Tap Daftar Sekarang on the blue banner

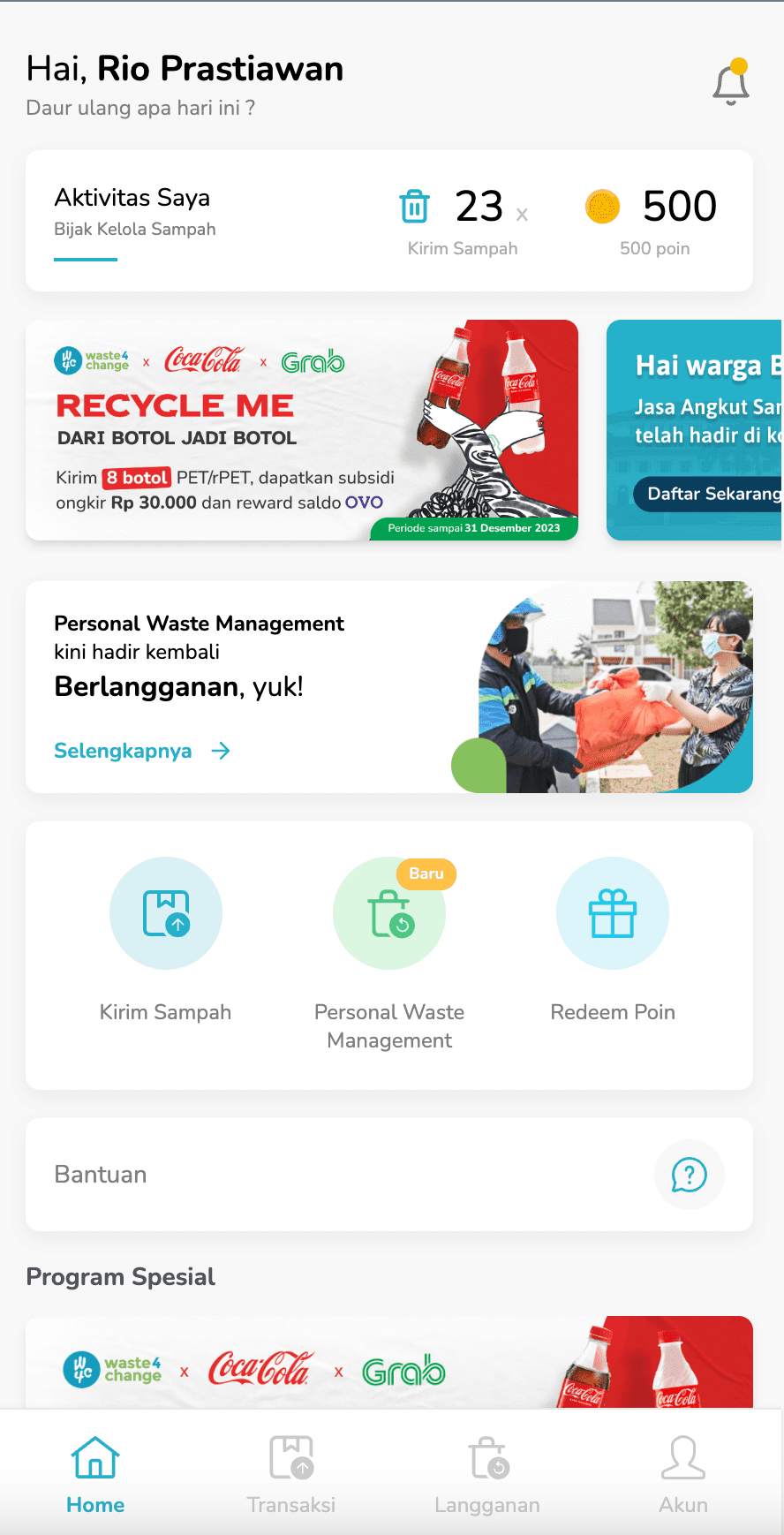tap(711, 494)
